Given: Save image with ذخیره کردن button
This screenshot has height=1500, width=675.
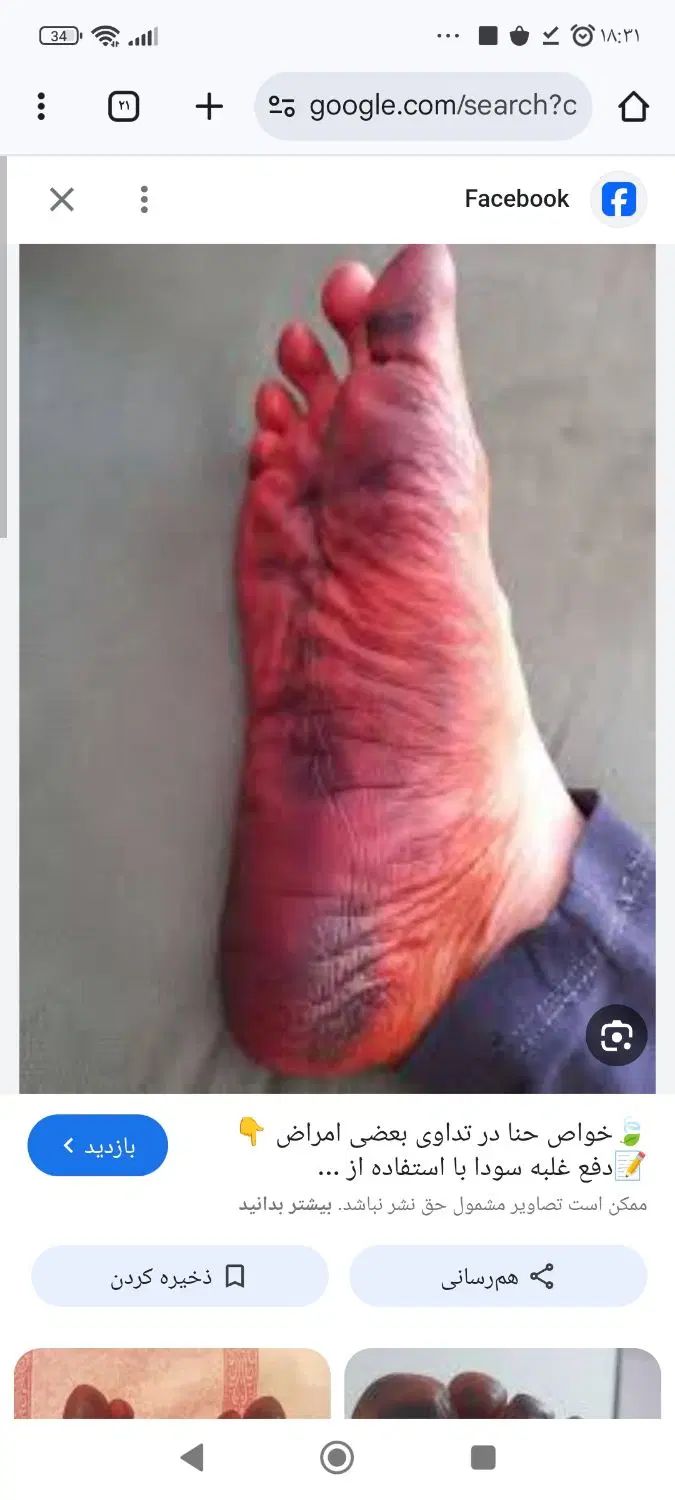Looking at the screenshot, I should pos(180,1276).
